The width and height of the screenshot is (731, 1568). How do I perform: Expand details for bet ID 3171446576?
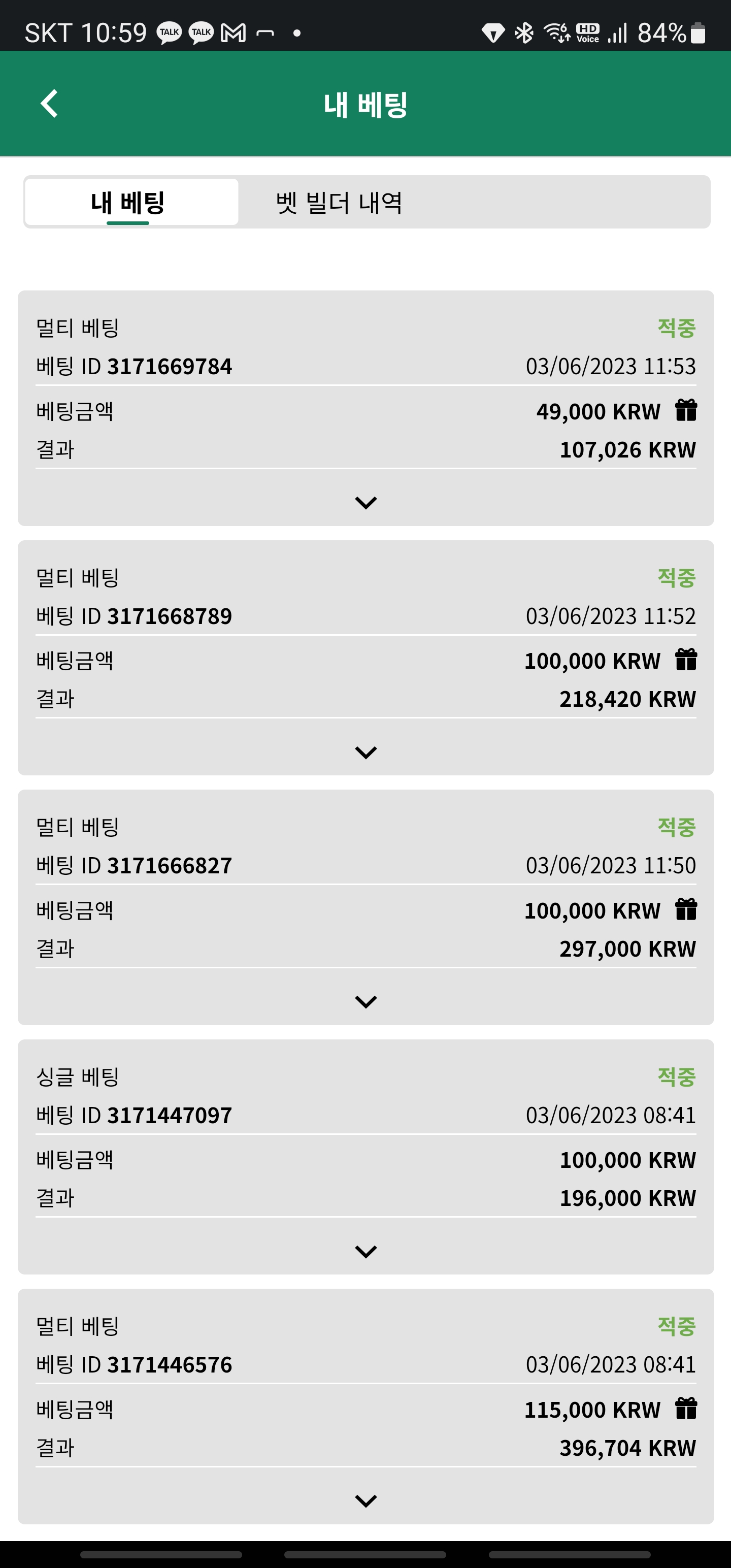pos(366,1500)
